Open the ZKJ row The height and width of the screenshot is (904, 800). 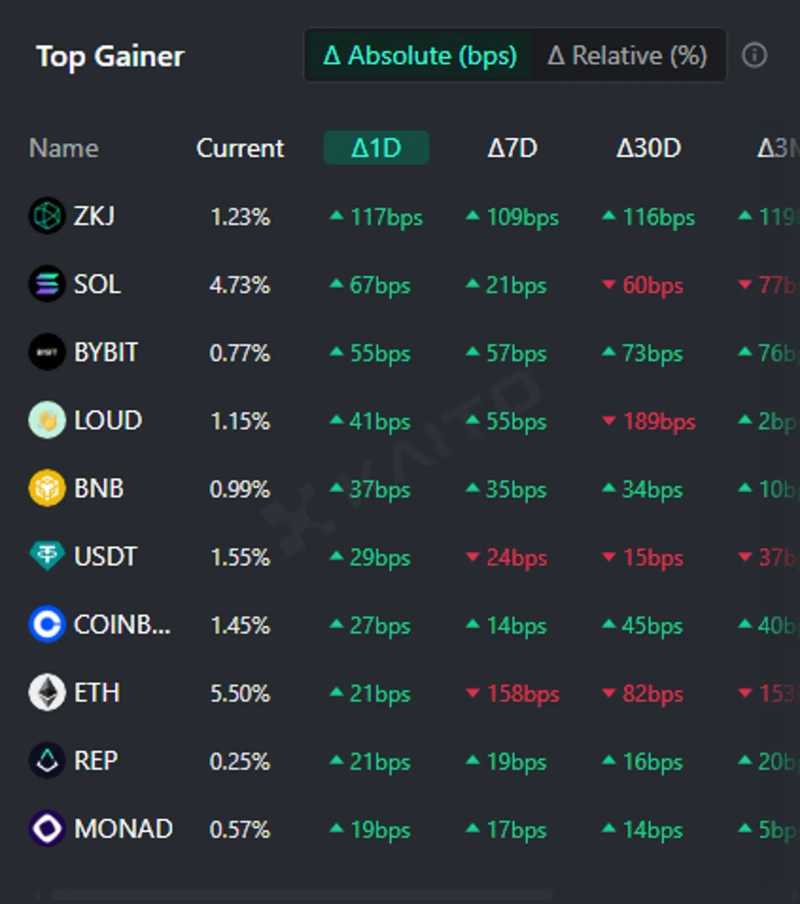coord(94,215)
